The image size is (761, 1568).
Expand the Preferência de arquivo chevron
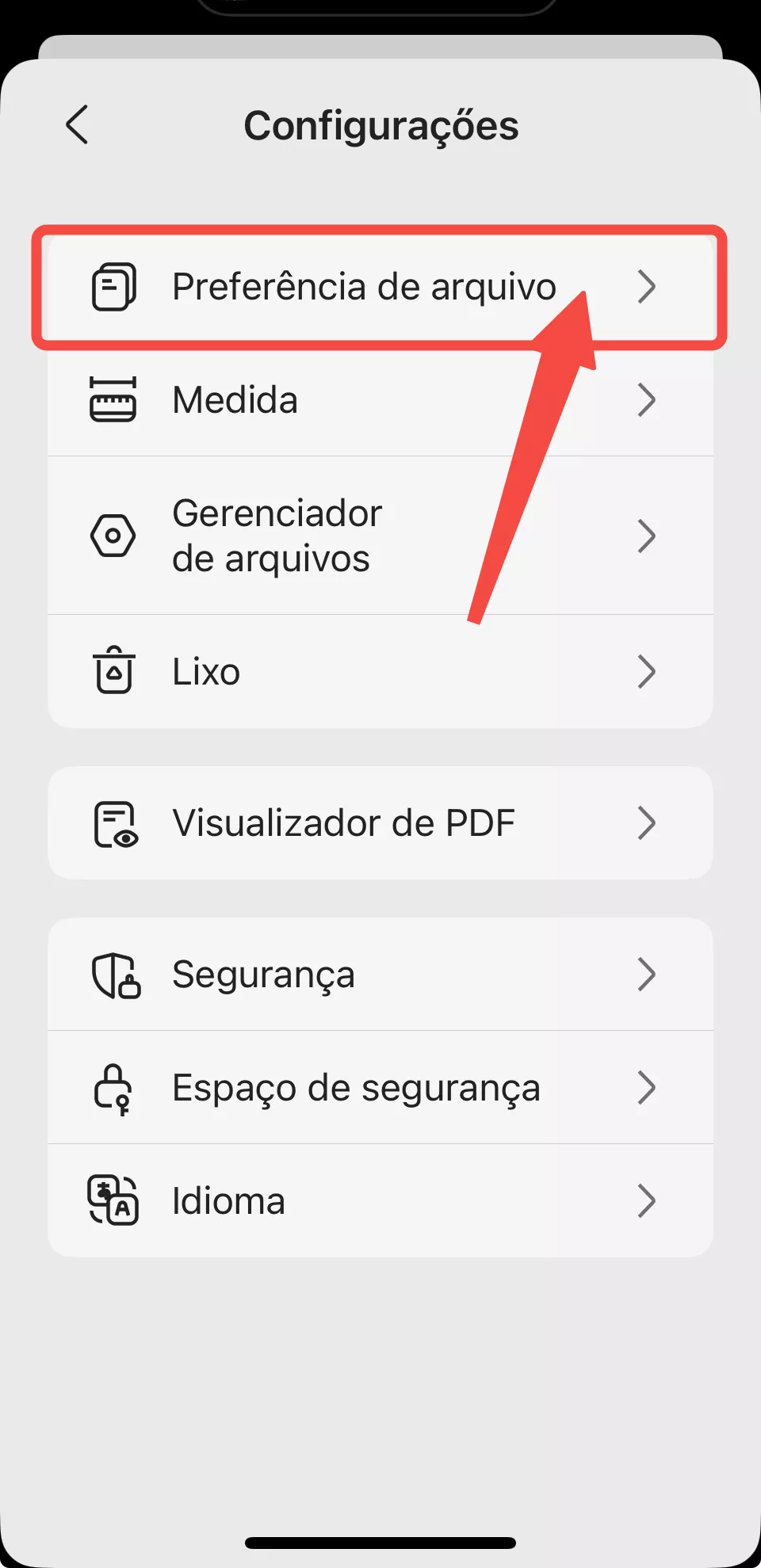[648, 287]
